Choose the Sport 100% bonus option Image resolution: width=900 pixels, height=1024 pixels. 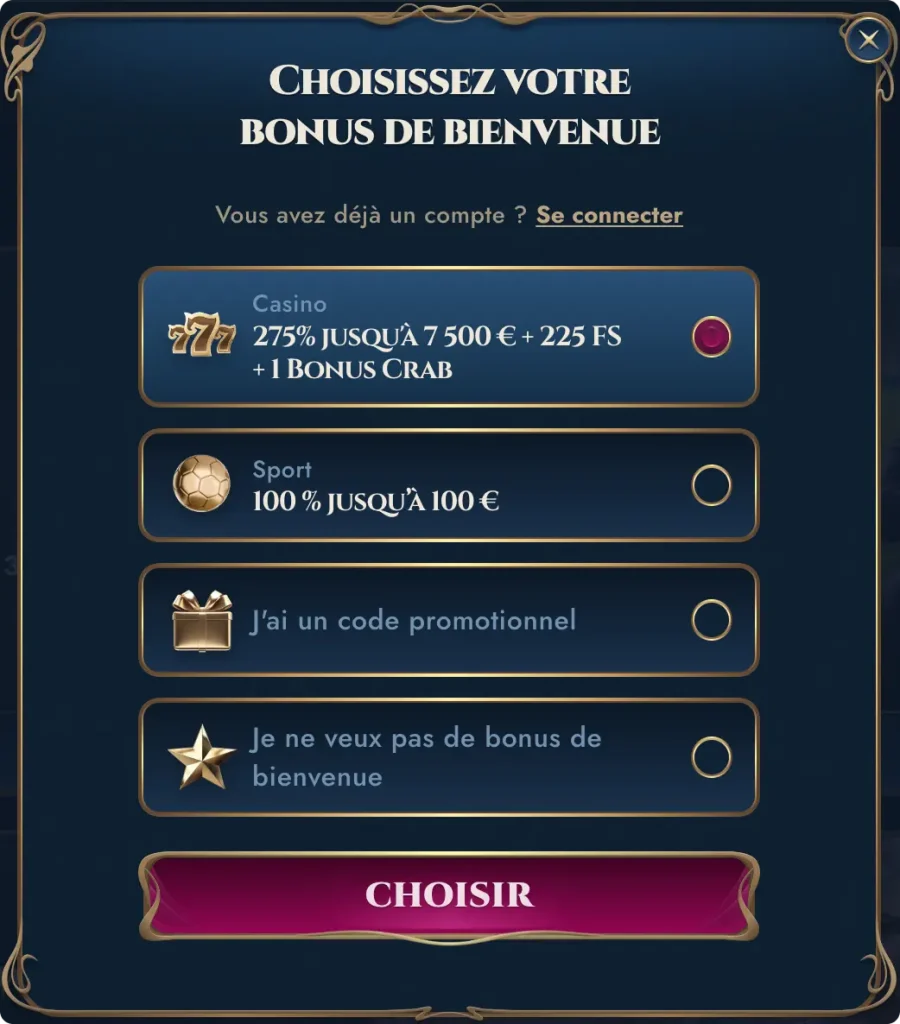(x=711, y=486)
